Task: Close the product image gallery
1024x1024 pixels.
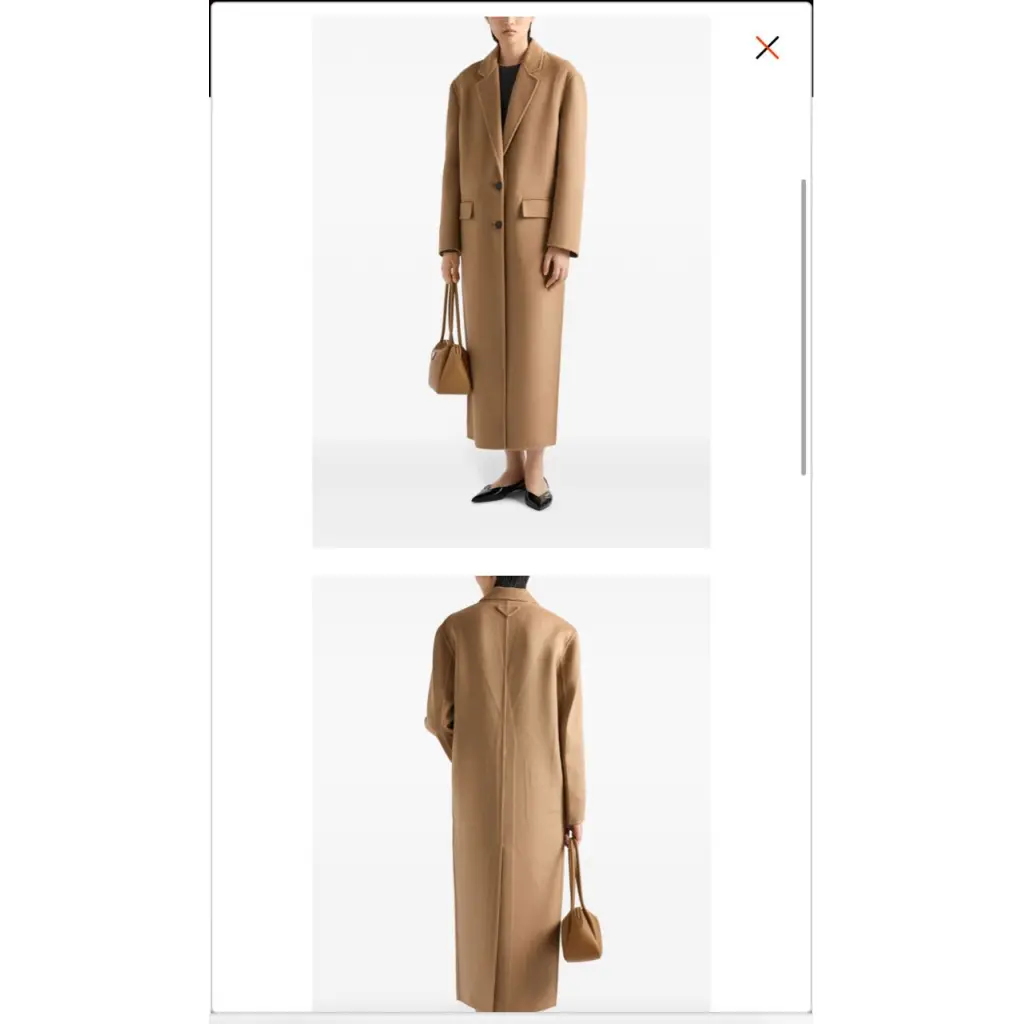Action: [767, 47]
